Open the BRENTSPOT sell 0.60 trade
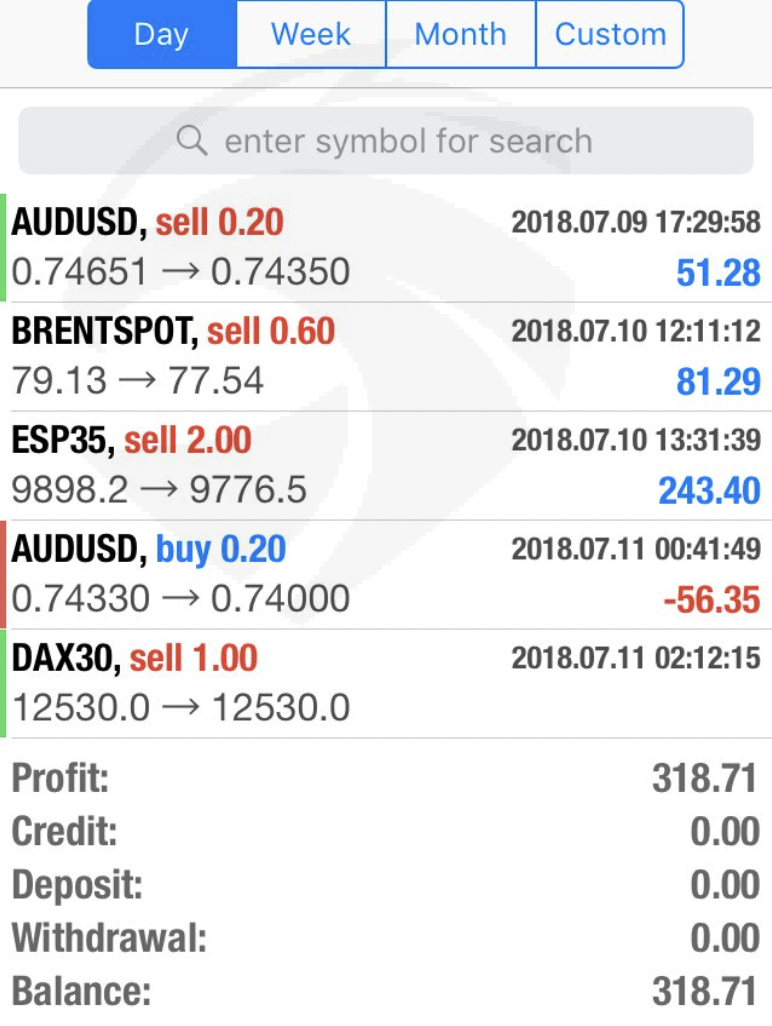Viewport: 772px width, 1026px height. click(386, 356)
